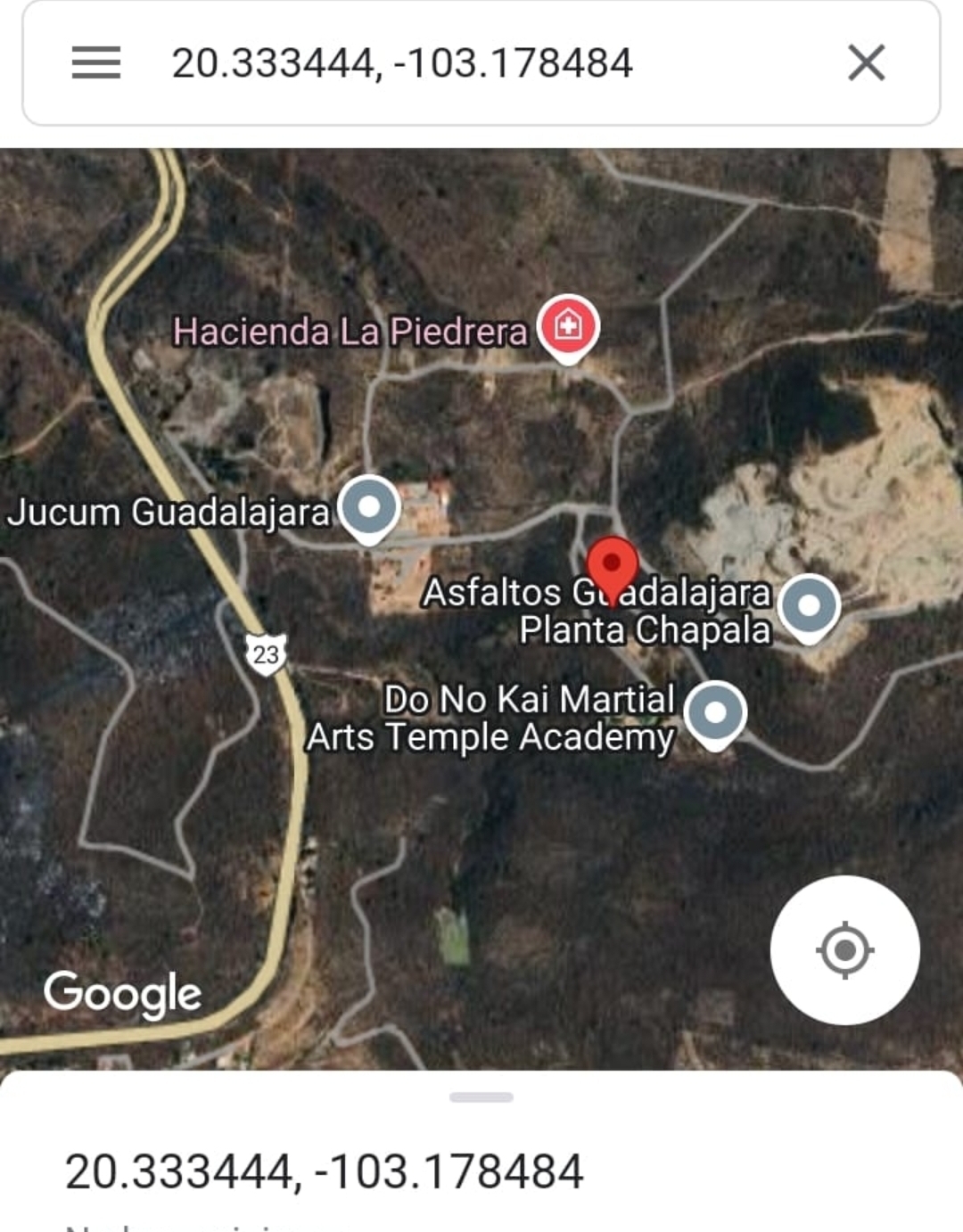Clear the searched coordinates

click(866, 63)
